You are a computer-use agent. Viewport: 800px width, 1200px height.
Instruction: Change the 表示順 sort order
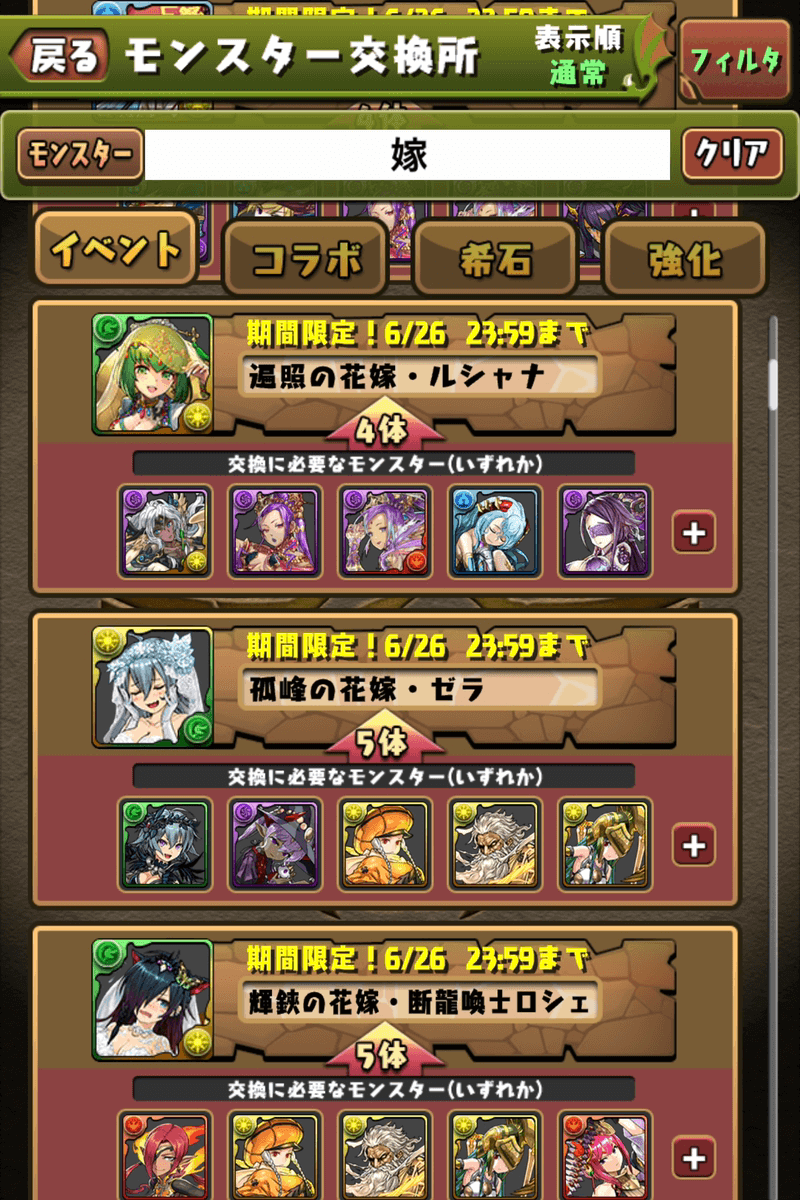click(x=578, y=57)
